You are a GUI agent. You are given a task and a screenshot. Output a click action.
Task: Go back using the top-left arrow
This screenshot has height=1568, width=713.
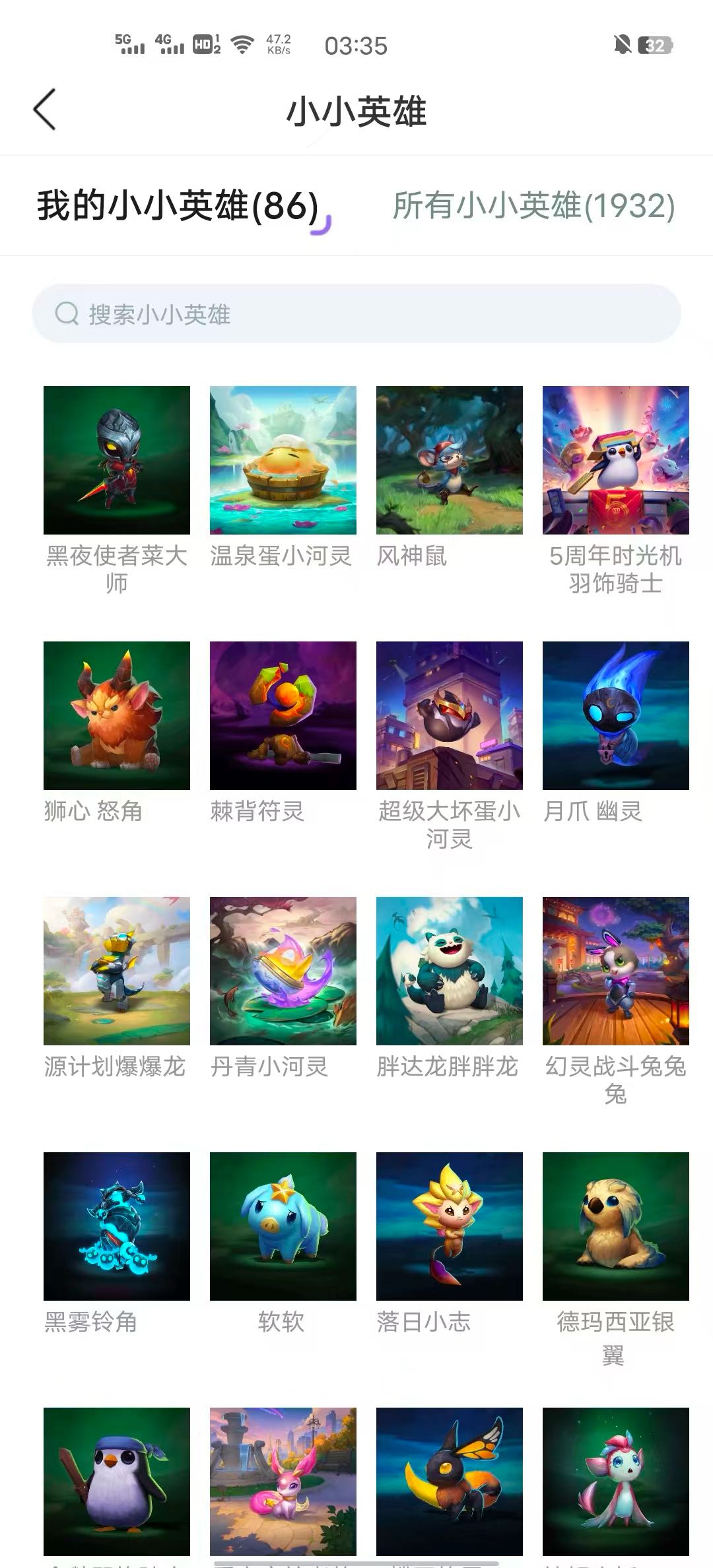tap(45, 110)
